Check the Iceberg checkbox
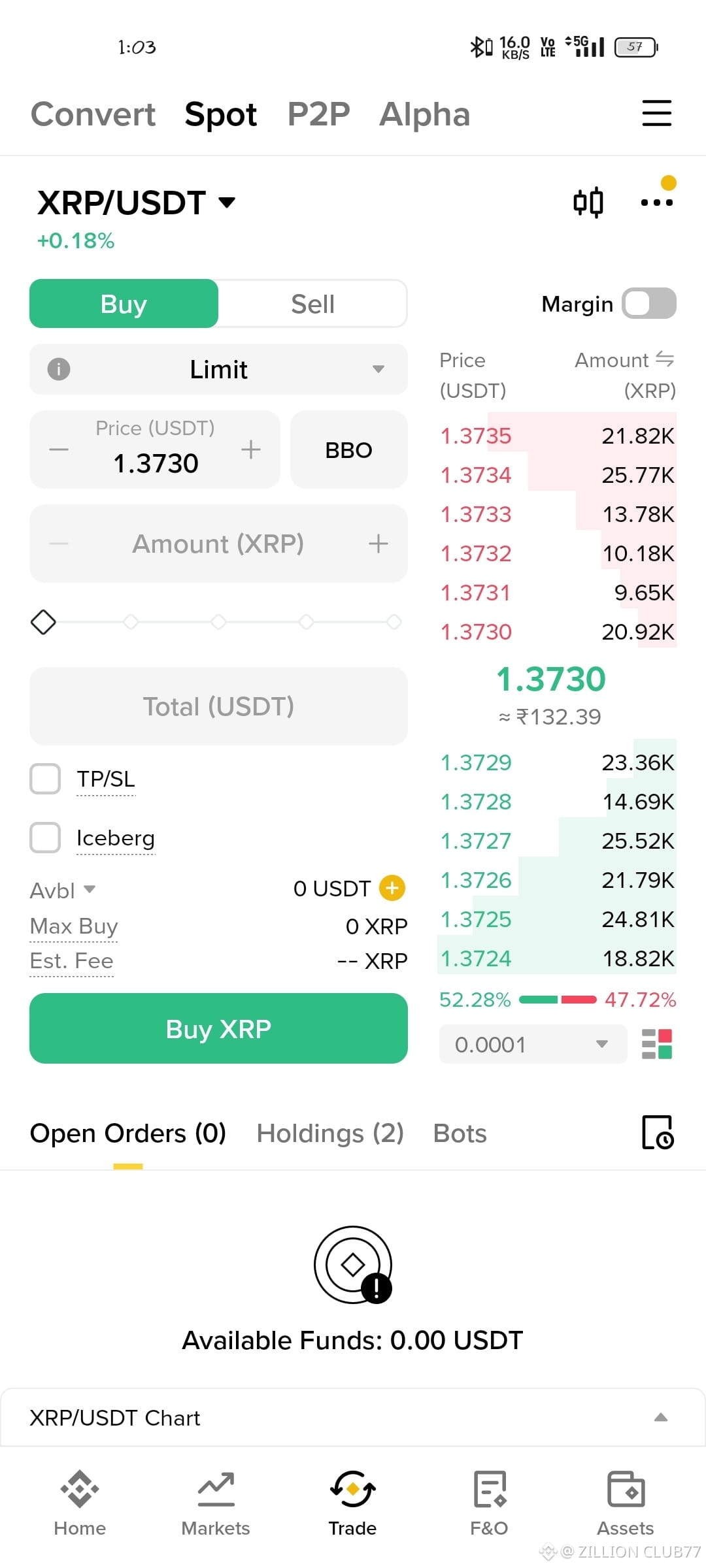Viewport: 706px width, 1568px height. (x=45, y=838)
